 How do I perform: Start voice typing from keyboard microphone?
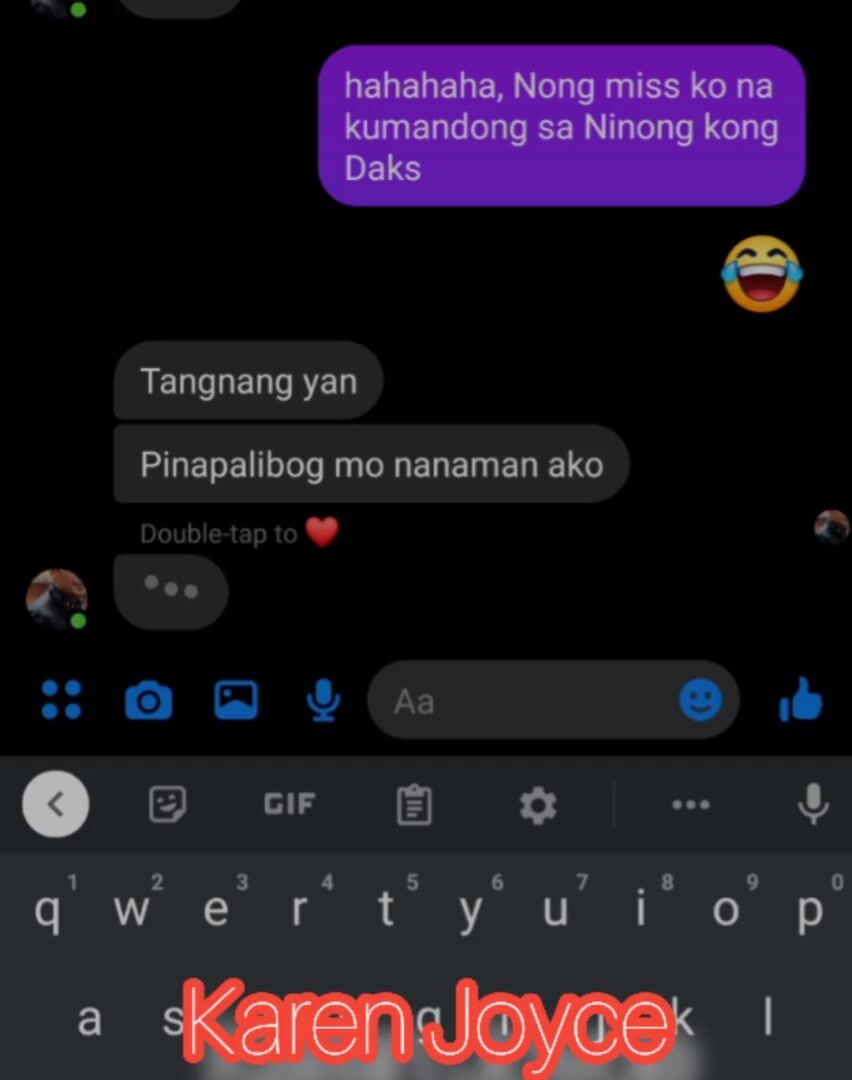click(x=813, y=804)
